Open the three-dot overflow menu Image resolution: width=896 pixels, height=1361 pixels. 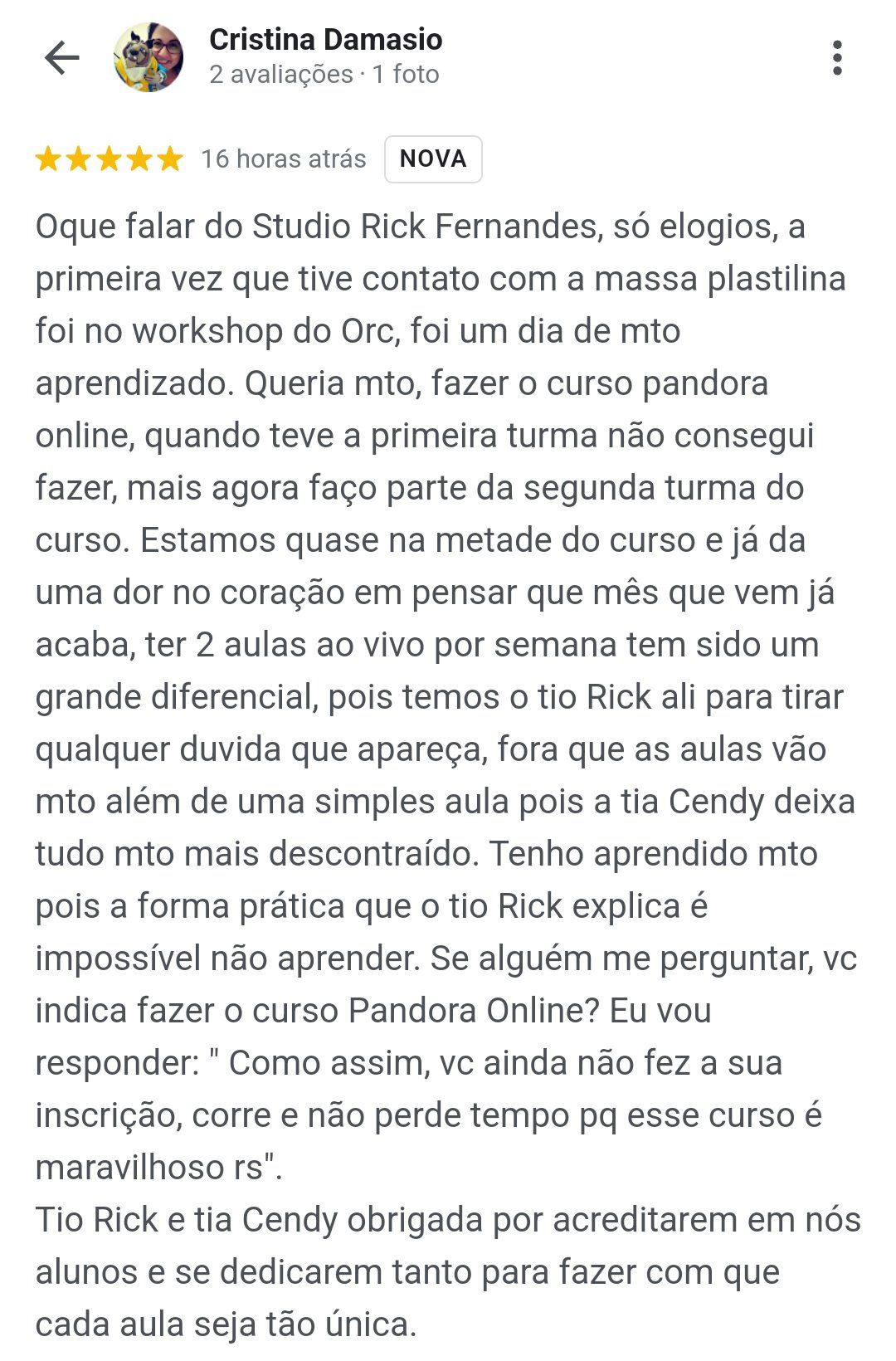coord(837,58)
